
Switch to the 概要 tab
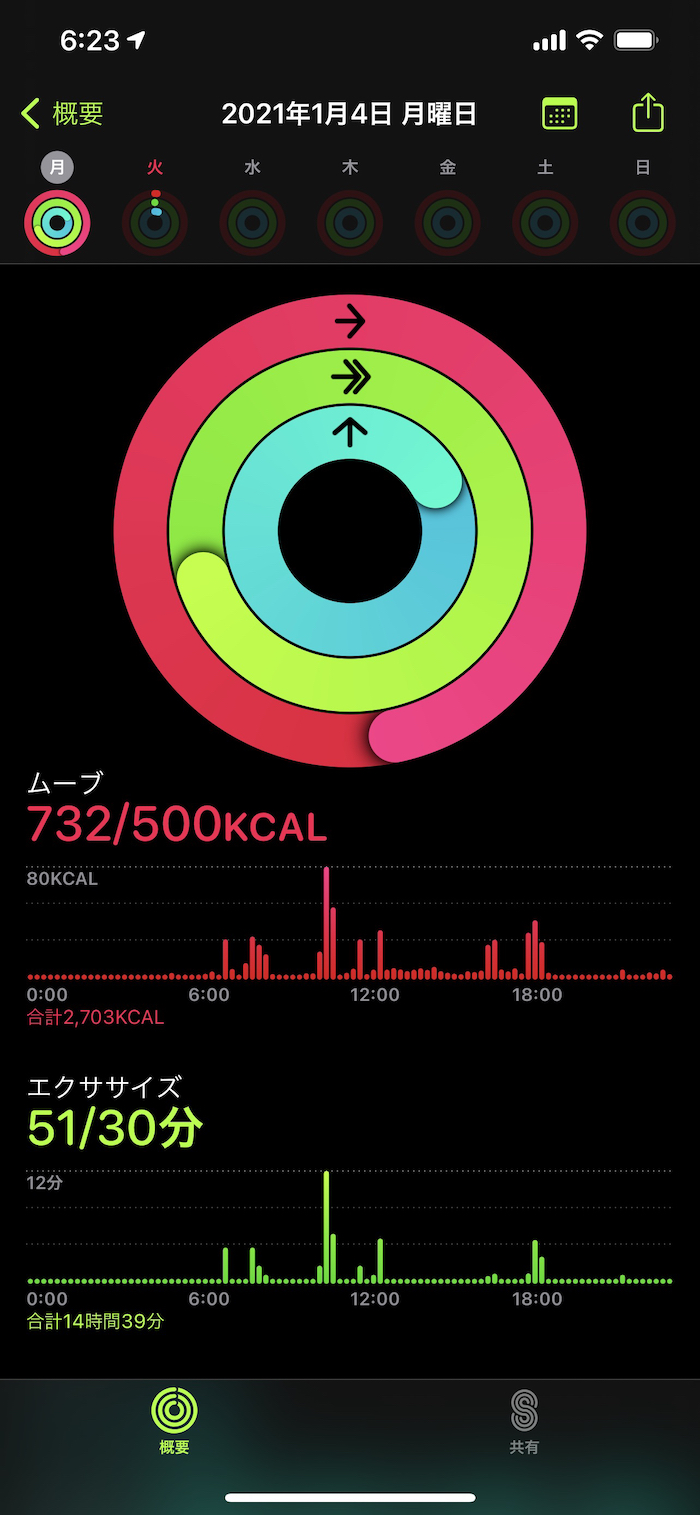point(174,1421)
